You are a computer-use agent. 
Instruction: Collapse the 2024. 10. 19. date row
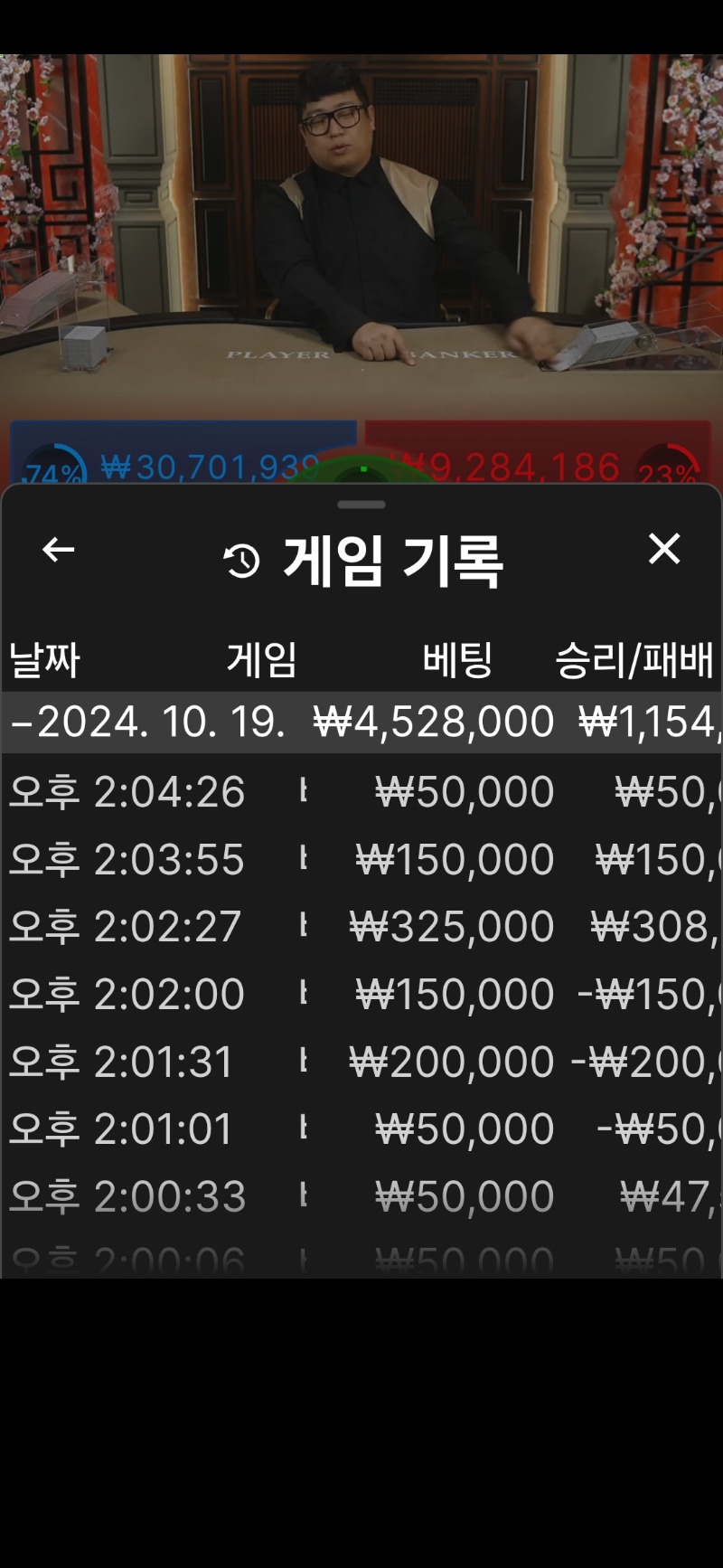tap(361, 722)
